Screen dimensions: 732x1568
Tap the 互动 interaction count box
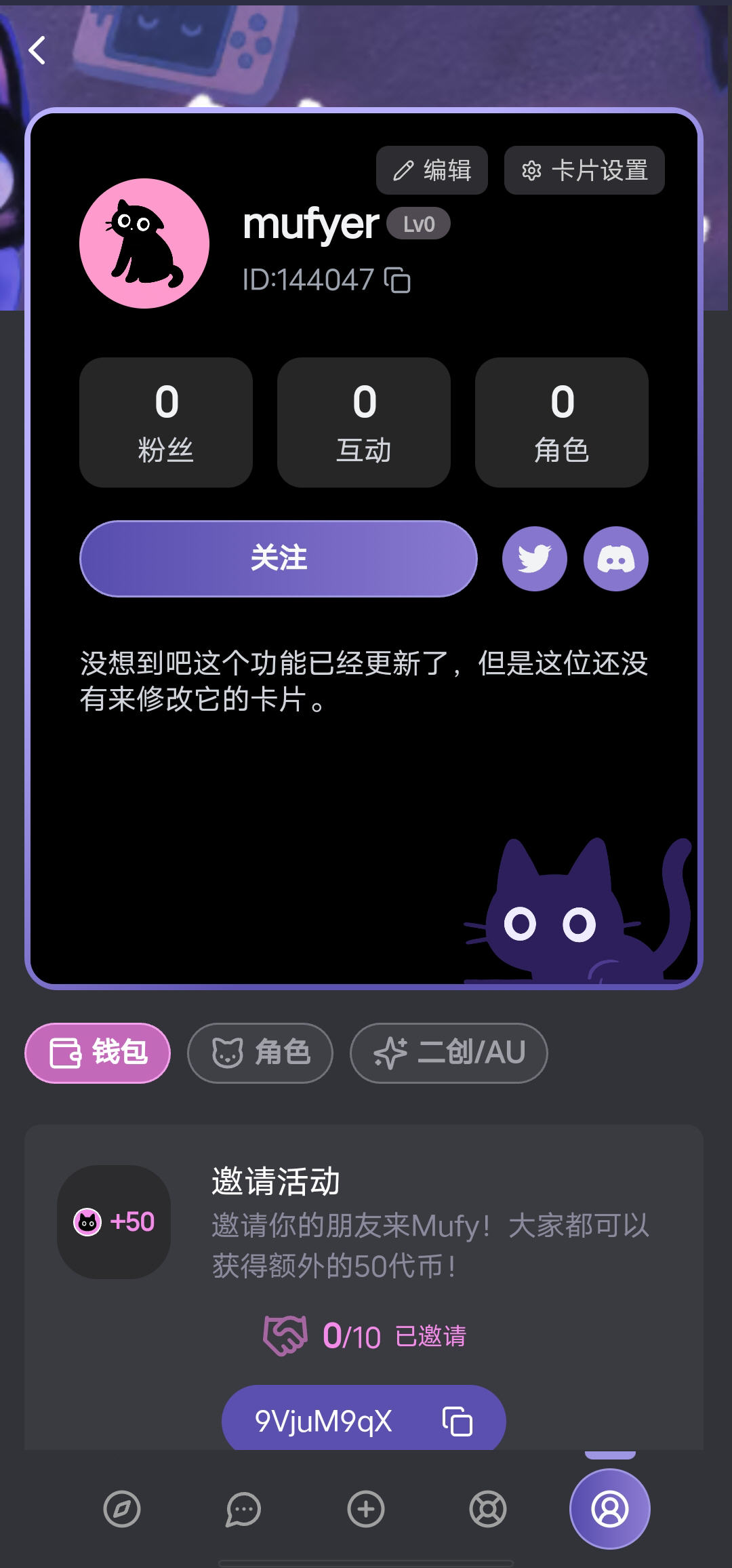(x=363, y=423)
